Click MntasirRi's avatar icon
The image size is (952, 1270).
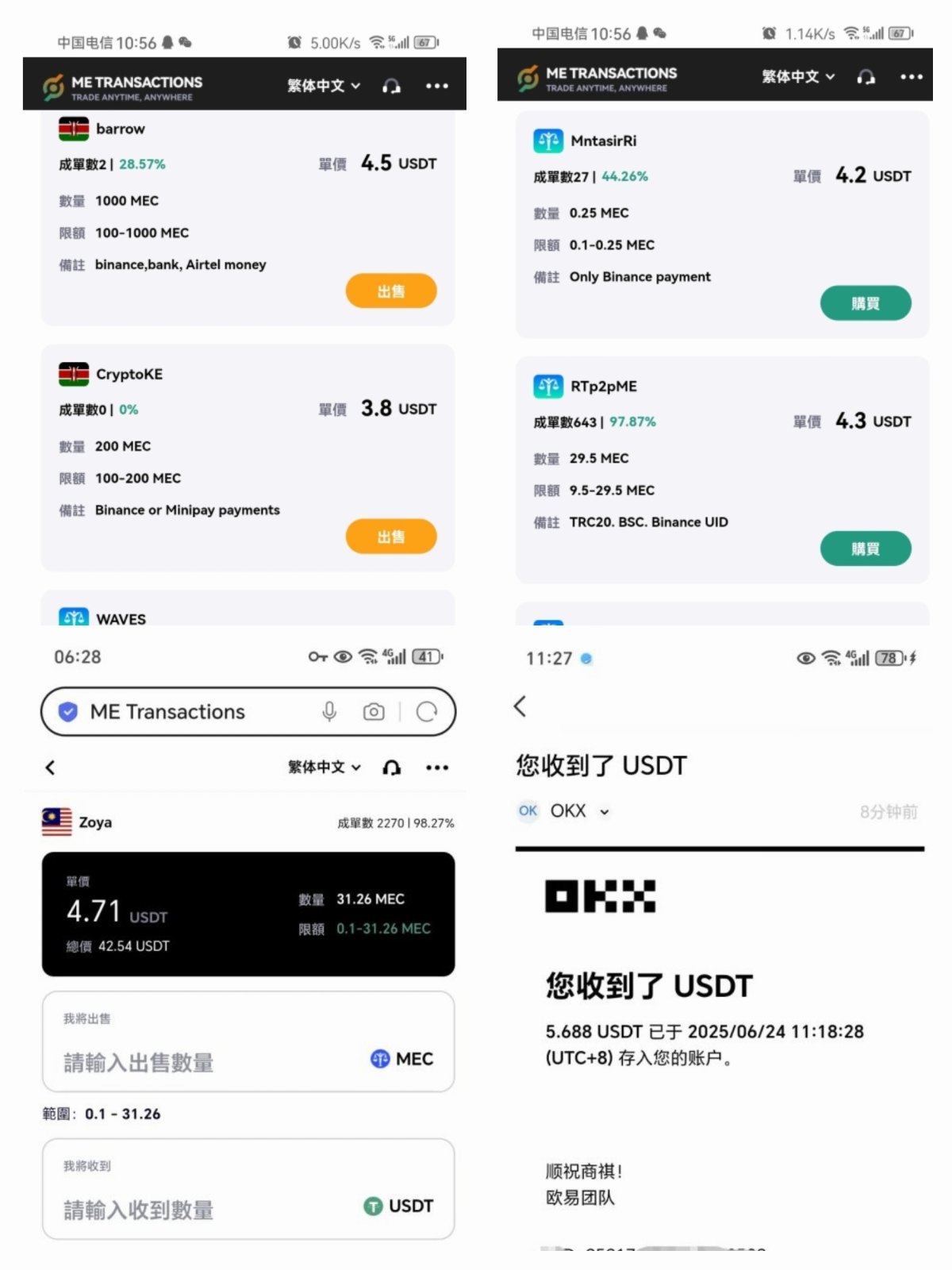pos(547,140)
